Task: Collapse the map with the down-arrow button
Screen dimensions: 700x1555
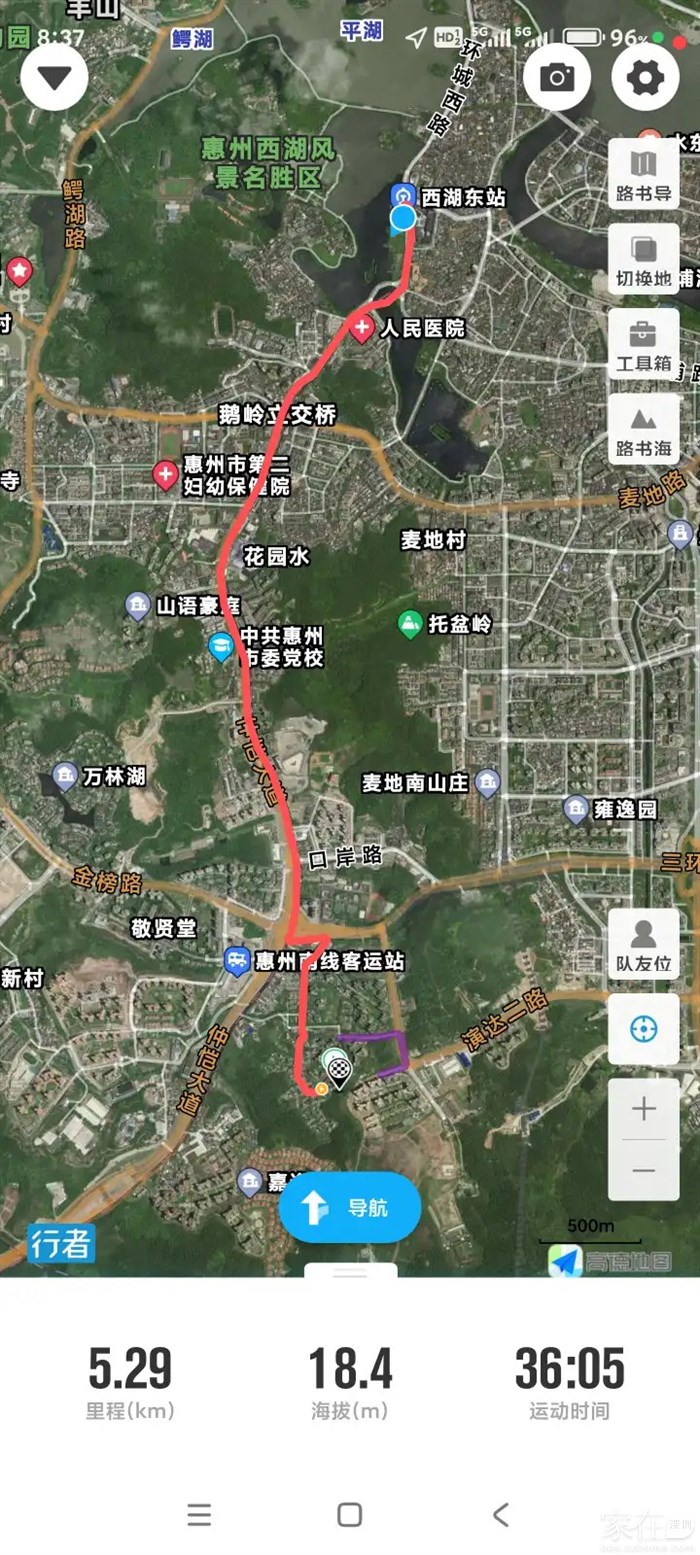Action: (55, 77)
